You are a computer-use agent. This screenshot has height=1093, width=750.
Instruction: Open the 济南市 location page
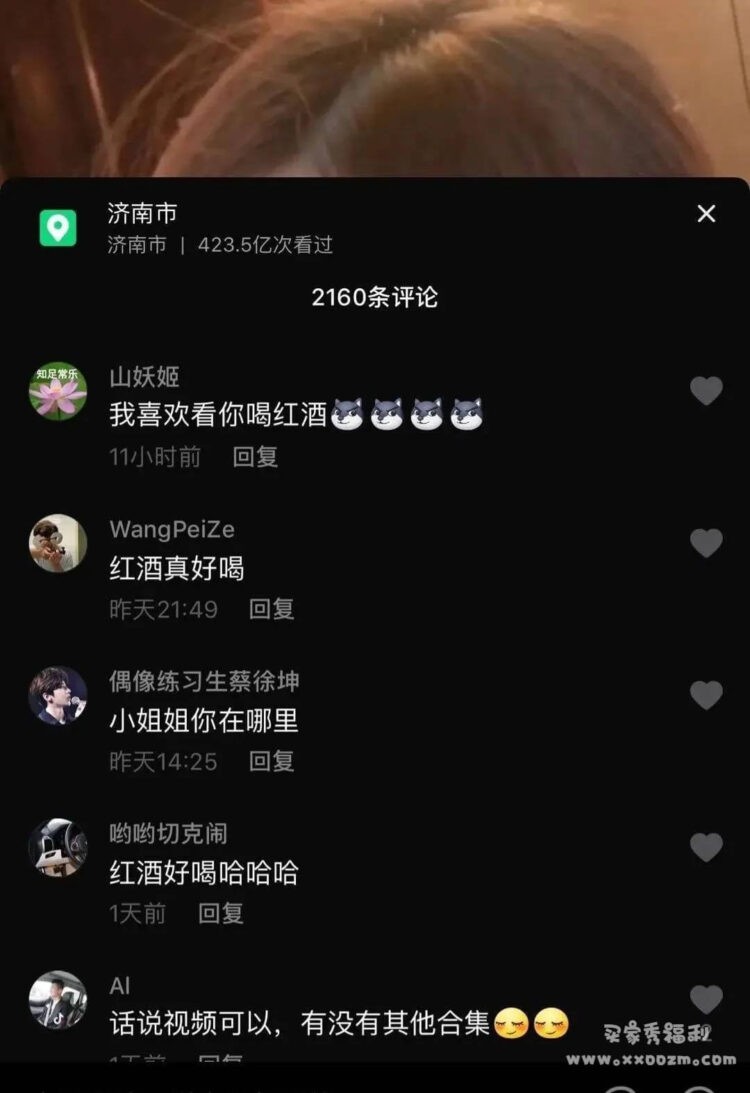click(x=142, y=213)
